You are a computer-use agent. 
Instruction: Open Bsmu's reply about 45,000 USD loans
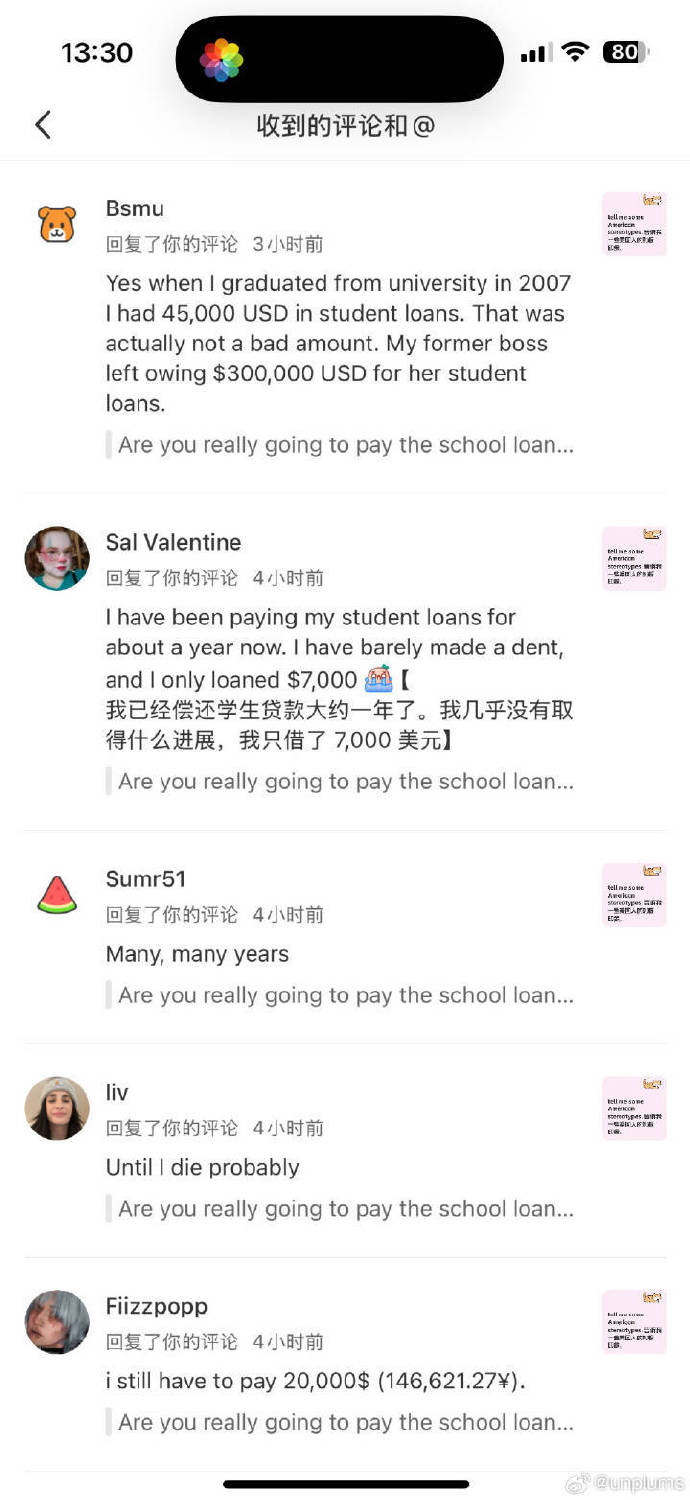(336, 343)
